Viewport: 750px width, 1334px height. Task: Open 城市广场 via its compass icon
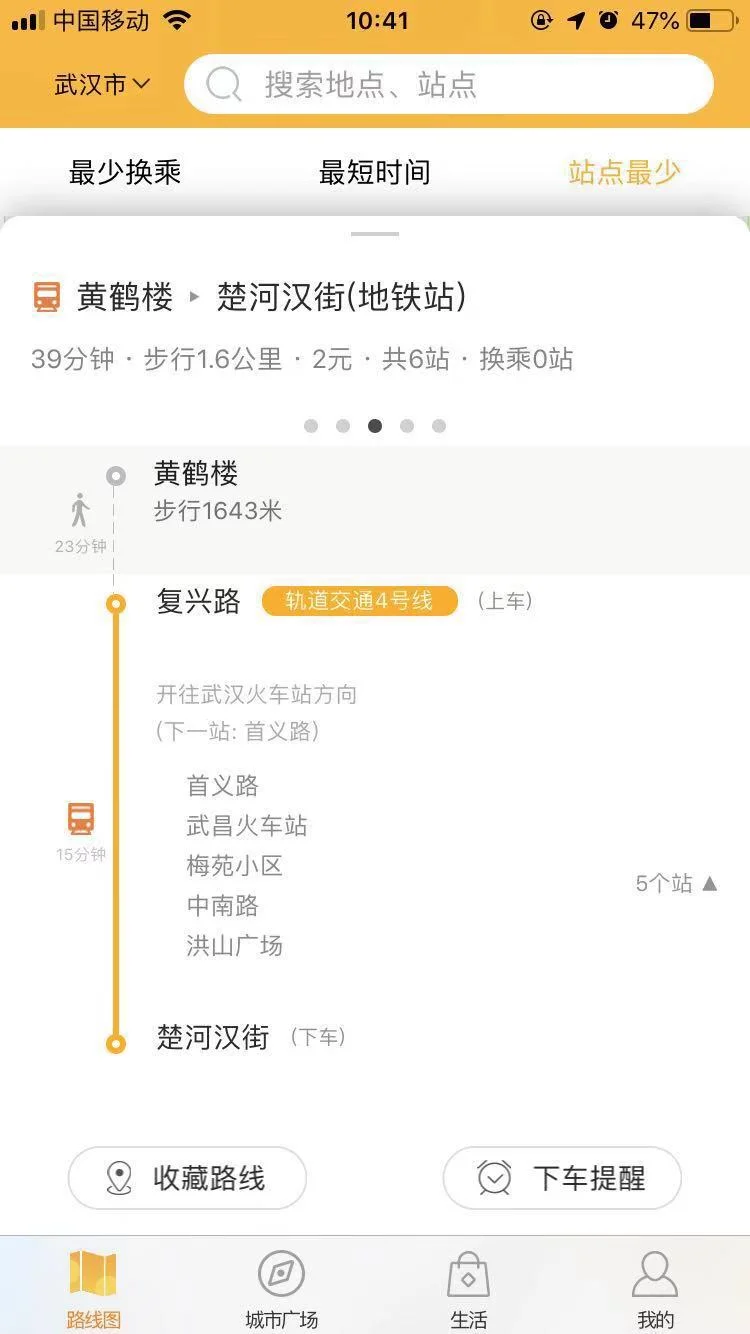pyautogui.click(x=280, y=1272)
